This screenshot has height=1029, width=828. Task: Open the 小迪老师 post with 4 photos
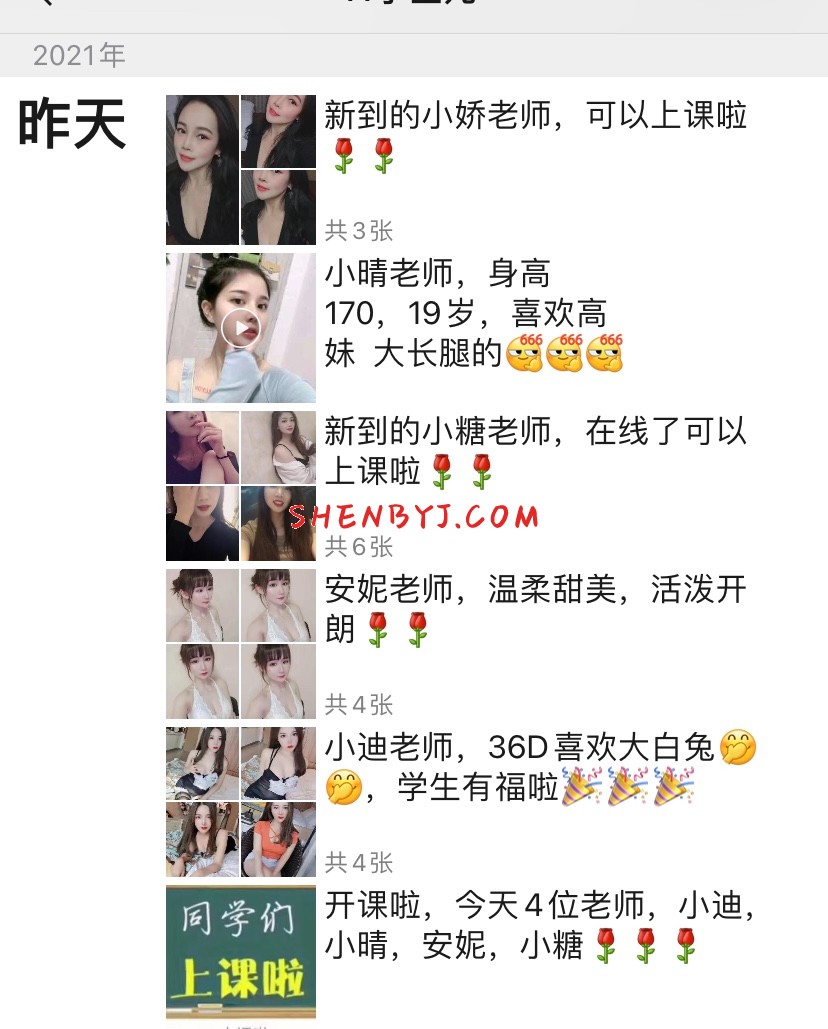click(240, 802)
